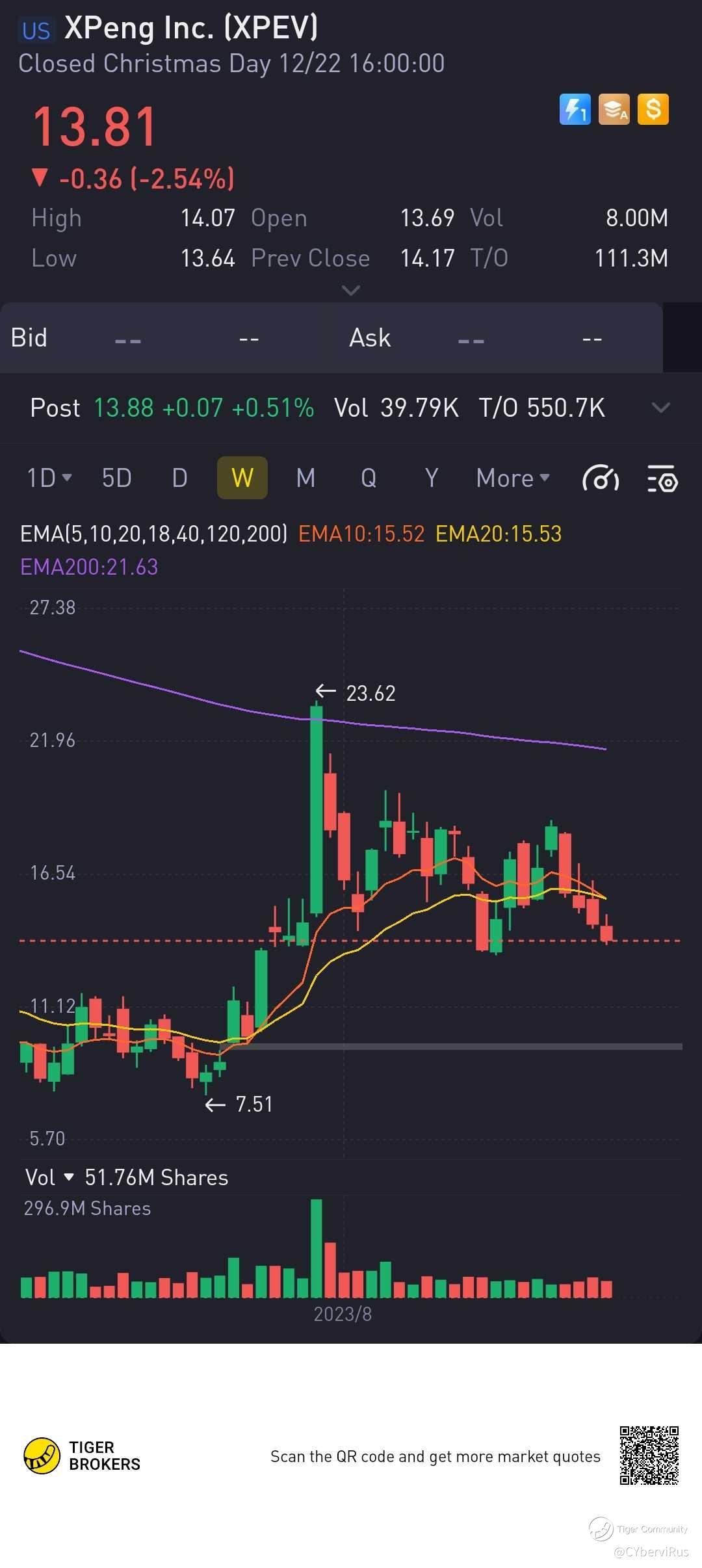Viewport: 702px width, 1568px height.
Task: Show the Y yearly chart
Action: (x=432, y=478)
